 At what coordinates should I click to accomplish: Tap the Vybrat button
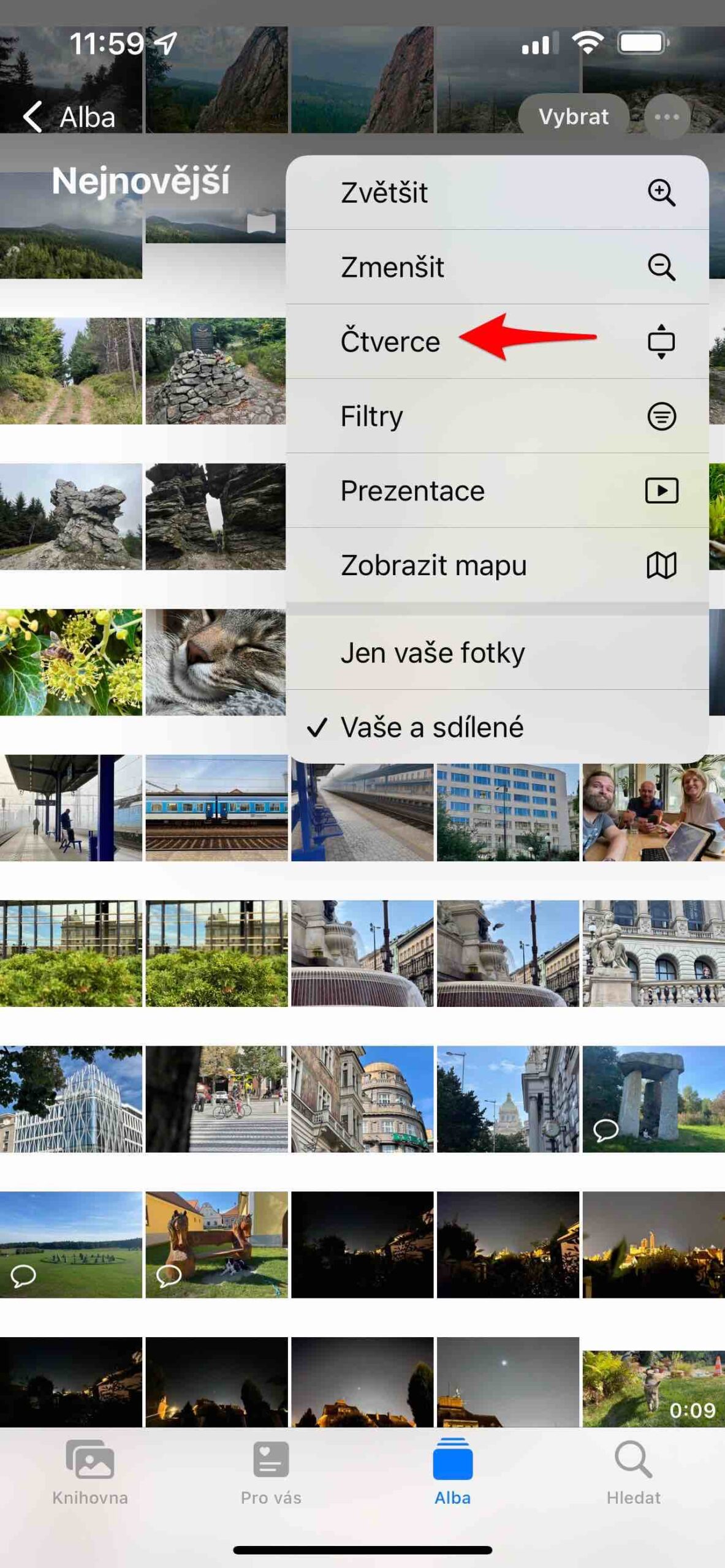pyautogui.click(x=573, y=116)
